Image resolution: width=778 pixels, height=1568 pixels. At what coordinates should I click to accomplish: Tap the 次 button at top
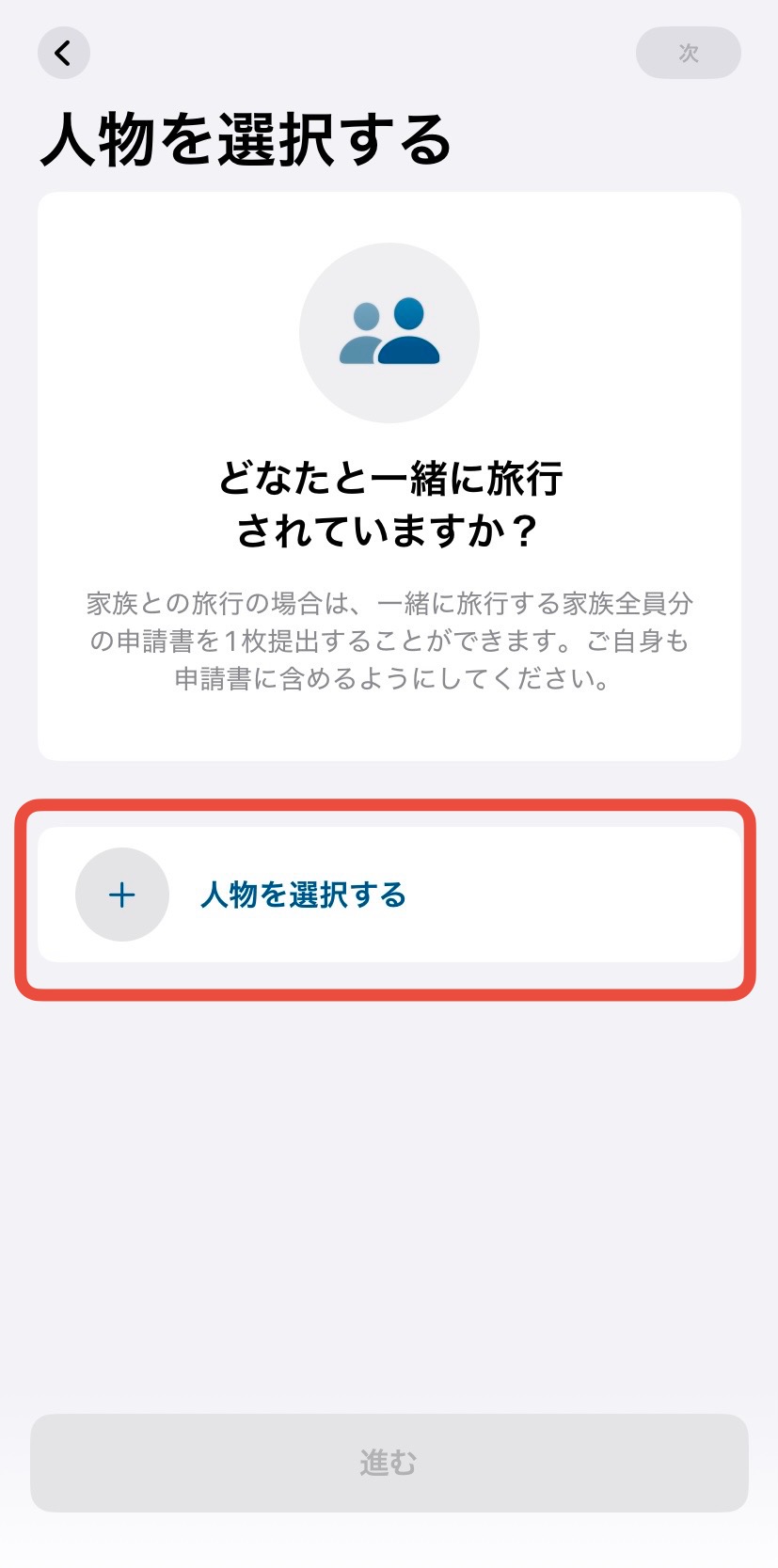click(x=688, y=53)
